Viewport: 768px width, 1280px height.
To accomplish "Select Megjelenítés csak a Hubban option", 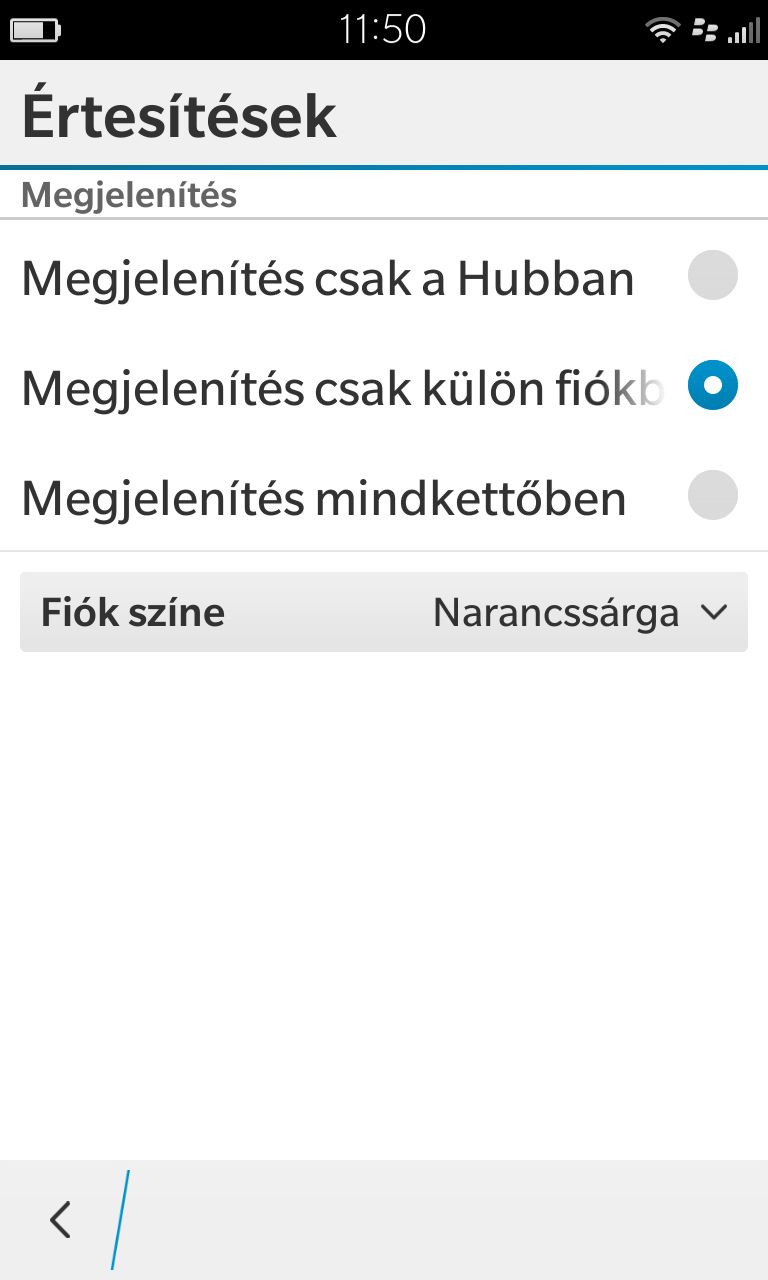I will point(712,277).
